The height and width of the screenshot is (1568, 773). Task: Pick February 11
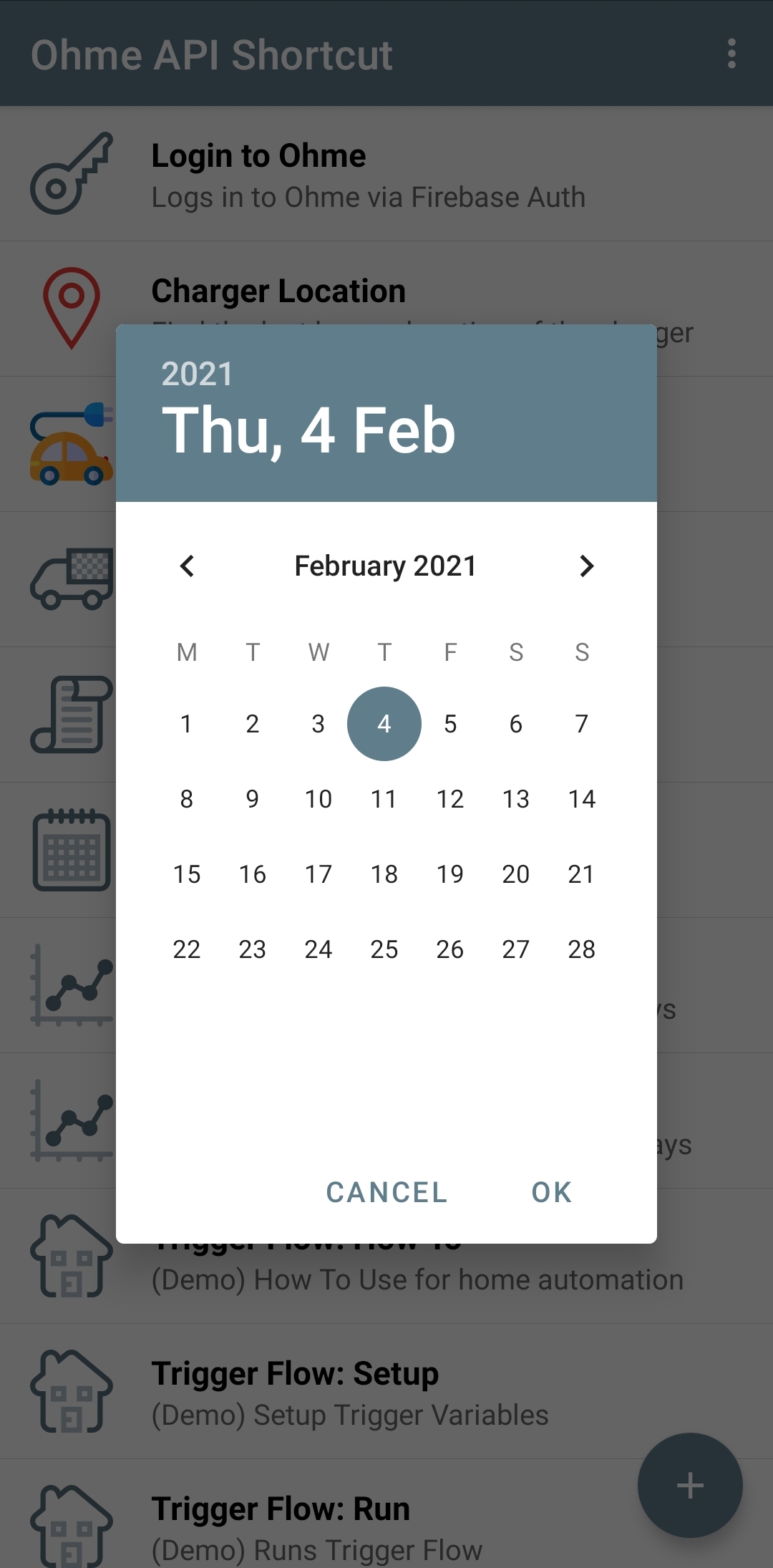coord(384,799)
